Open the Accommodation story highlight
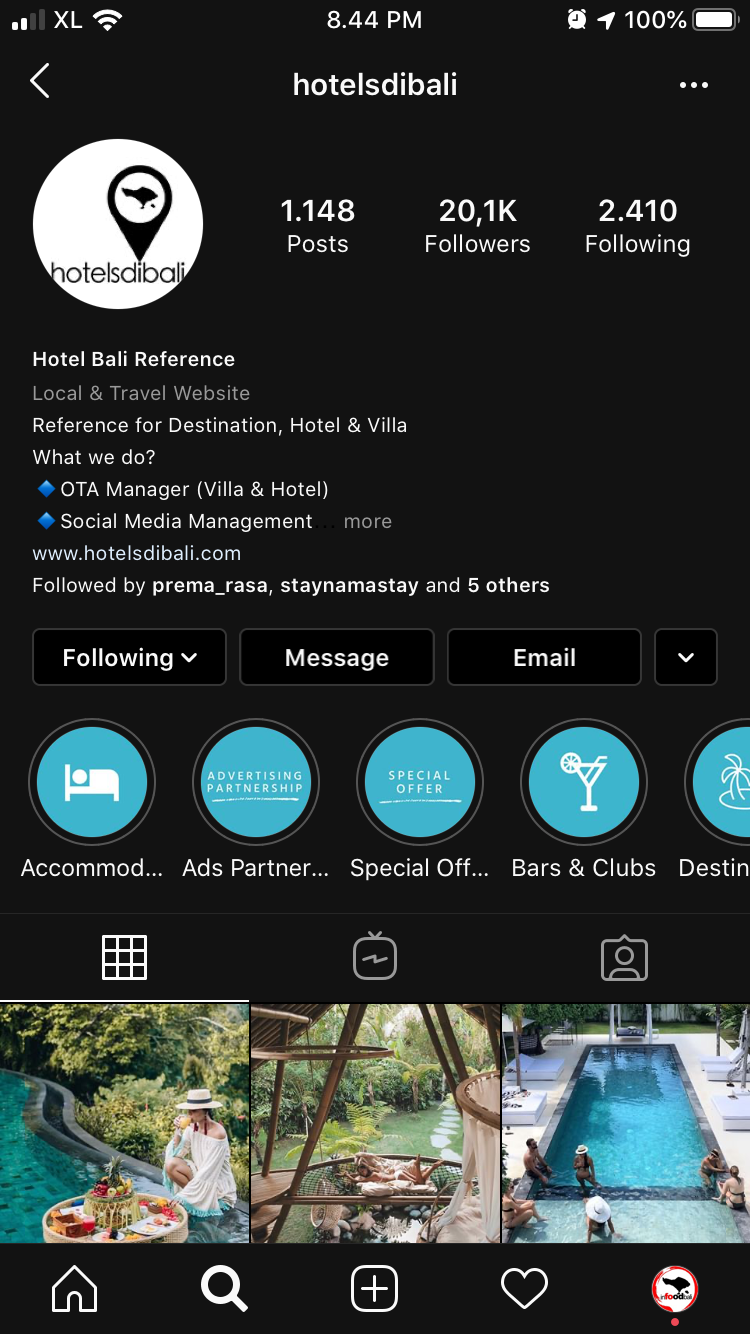 92,782
